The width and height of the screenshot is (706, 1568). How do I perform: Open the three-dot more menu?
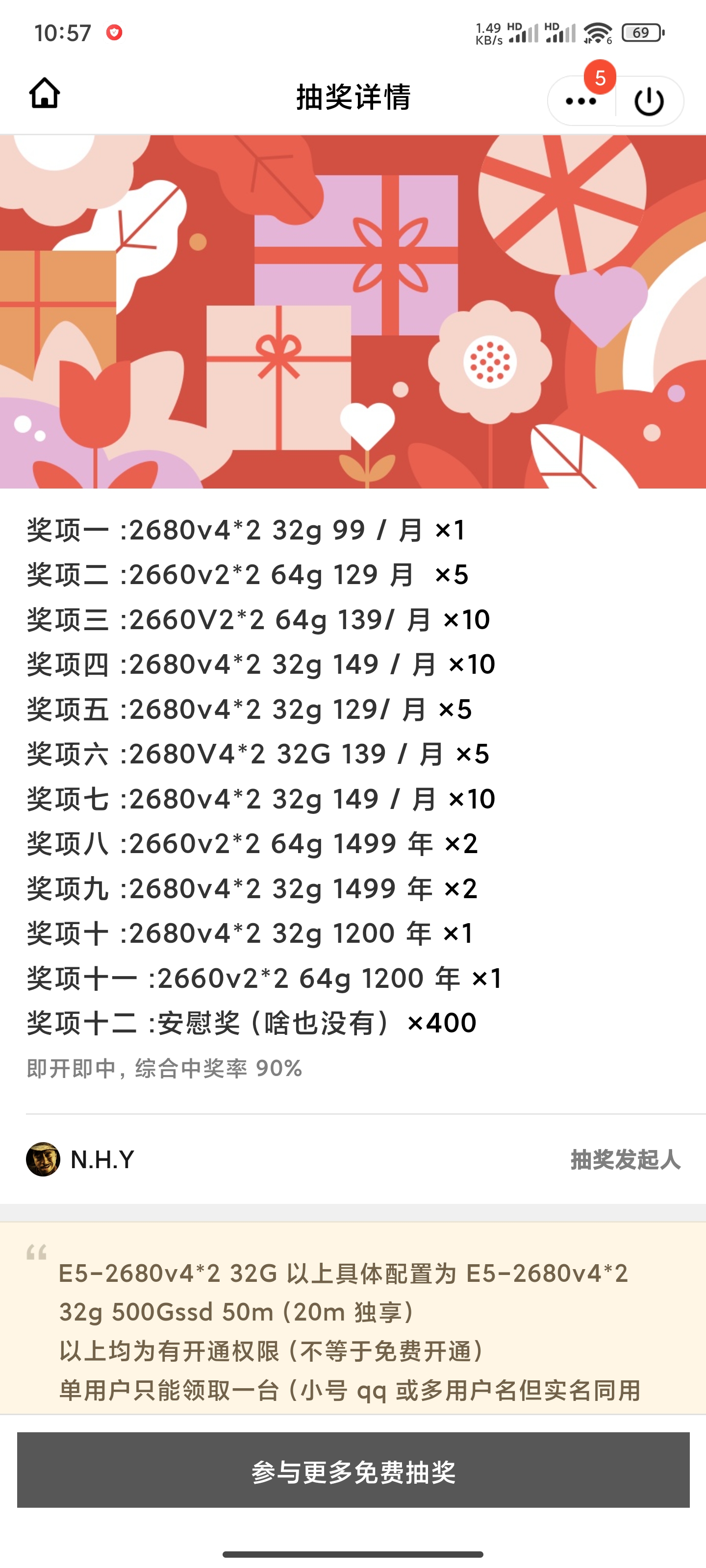tap(580, 101)
